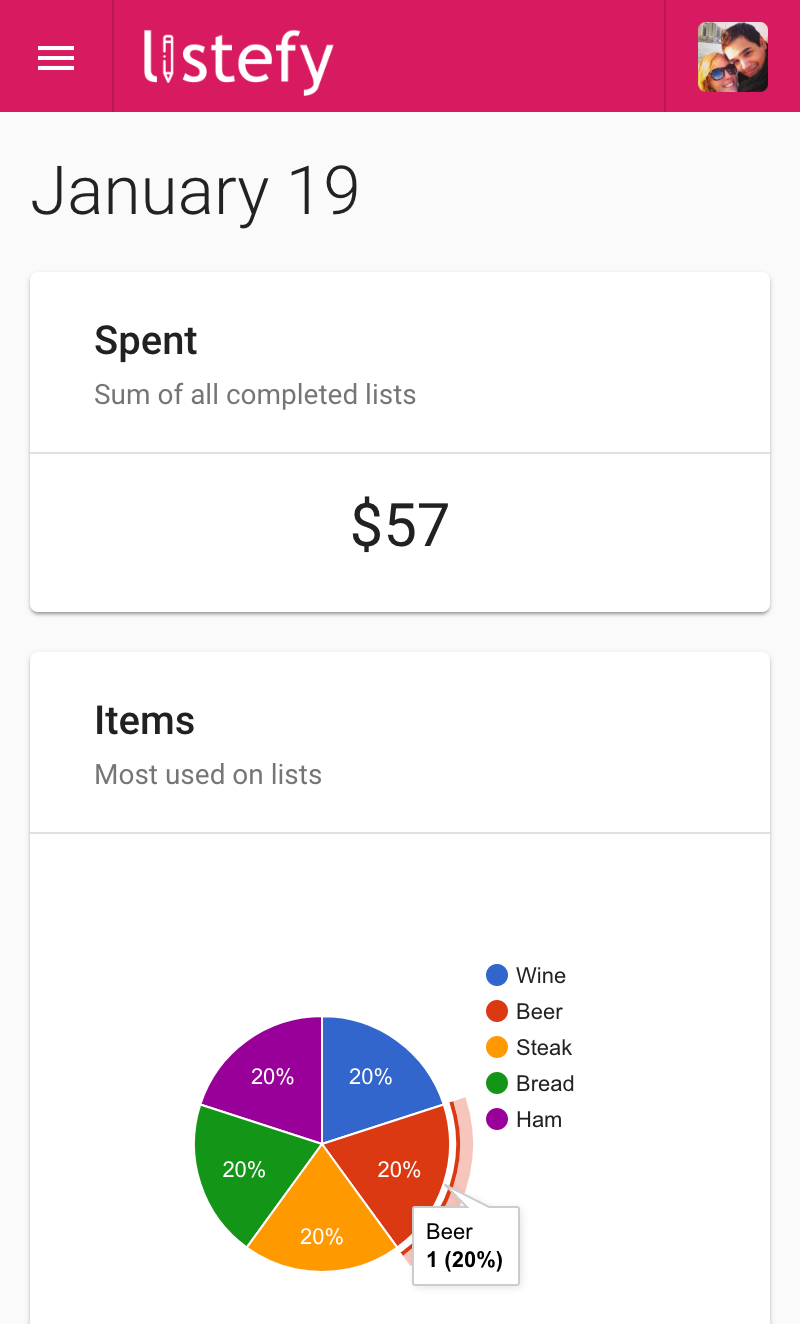Viewport: 800px width, 1324px height.
Task: Select the purple Ham pie slice
Action: 270,1075
